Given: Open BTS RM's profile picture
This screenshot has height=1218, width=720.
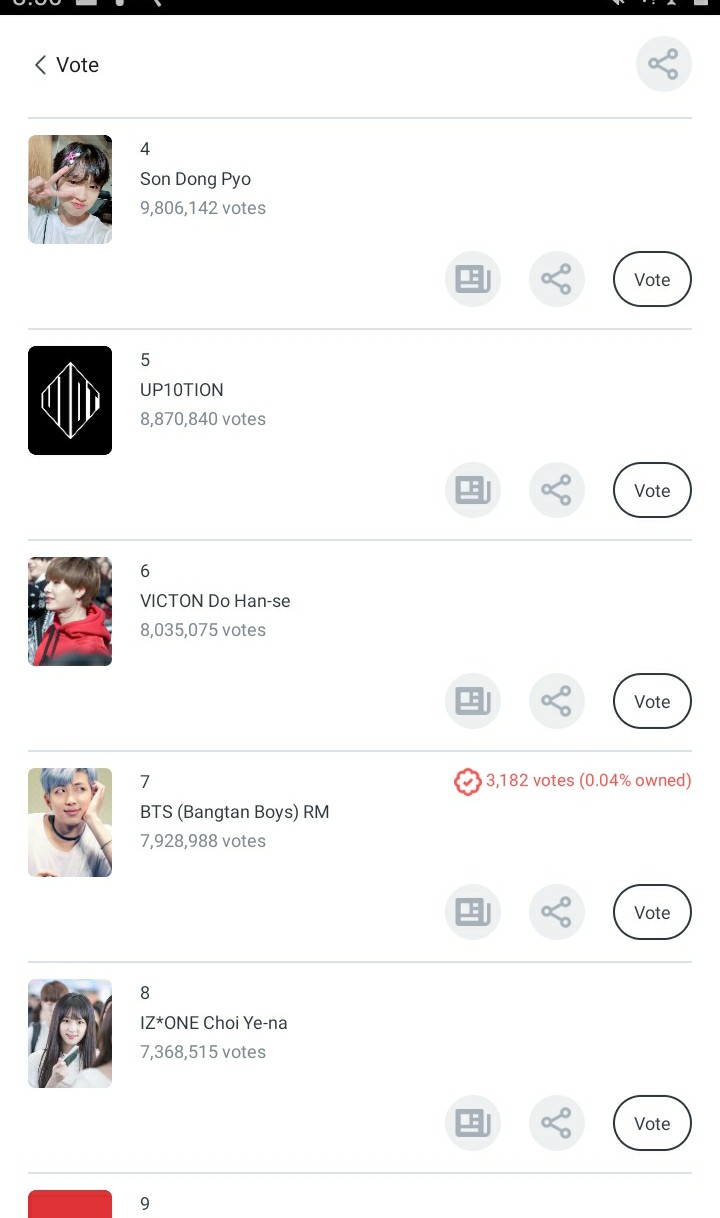Looking at the screenshot, I should pos(70,823).
